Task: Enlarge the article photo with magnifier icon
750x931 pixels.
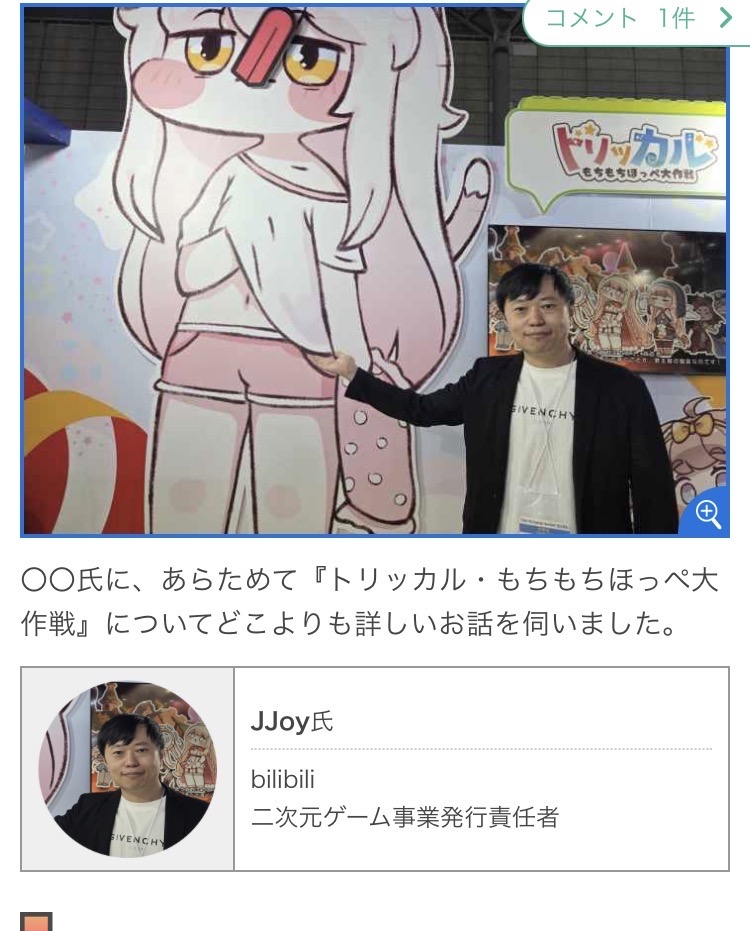Action: (x=705, y=513)
